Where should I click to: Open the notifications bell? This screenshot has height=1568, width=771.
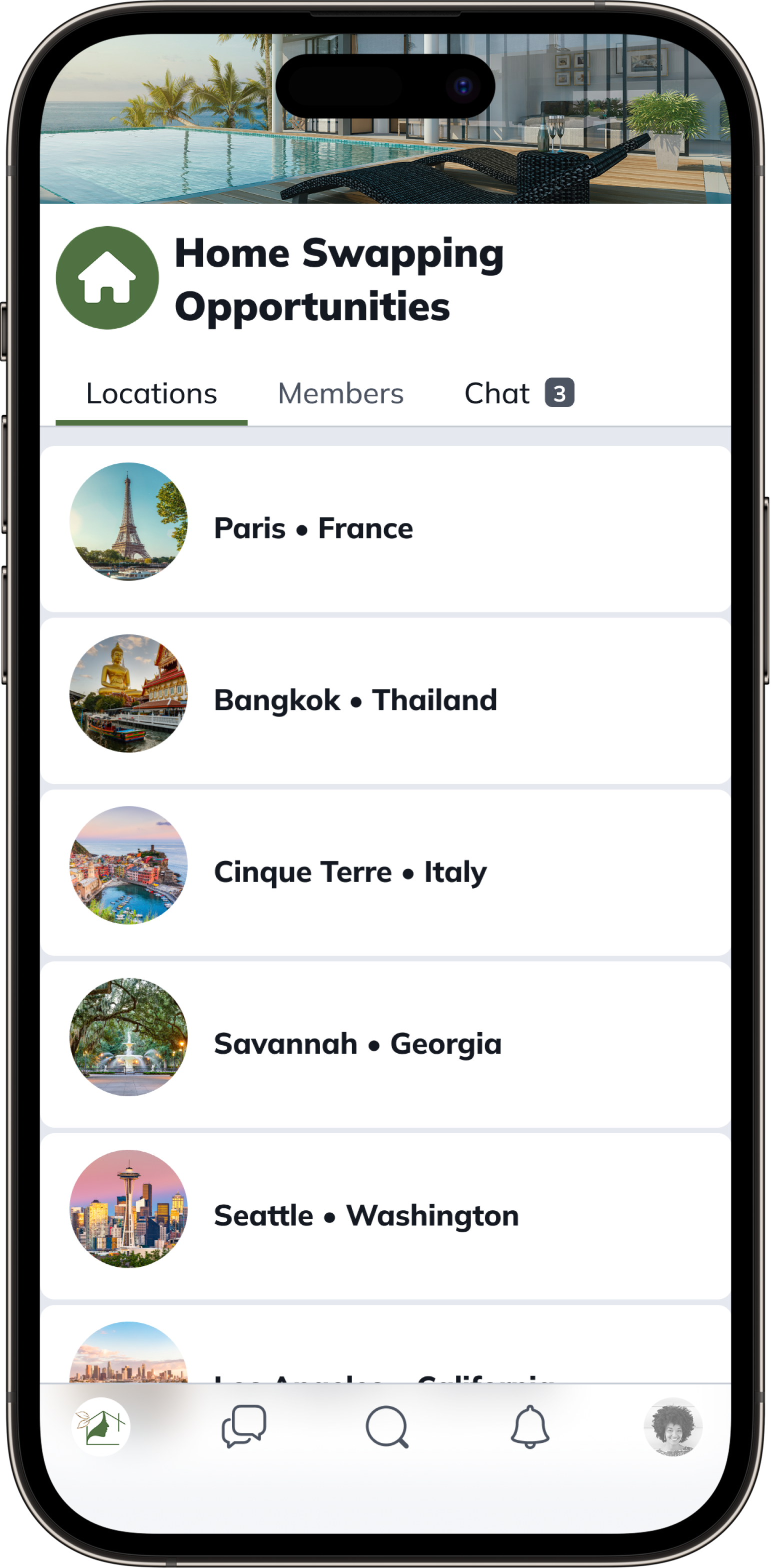click(530, 1427)
